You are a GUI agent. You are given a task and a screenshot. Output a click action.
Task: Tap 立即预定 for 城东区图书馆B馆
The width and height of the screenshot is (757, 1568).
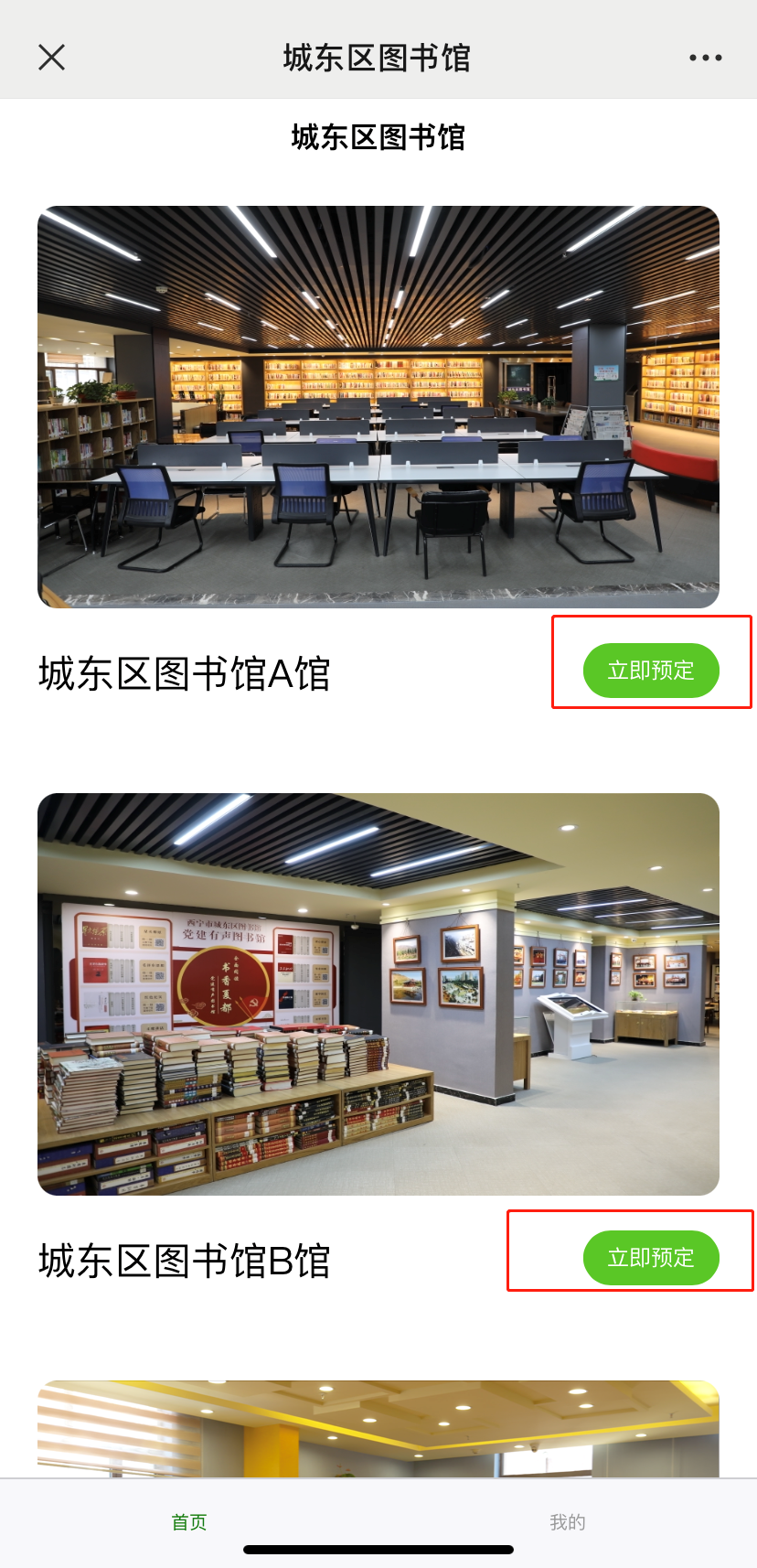click(x=651, y=1258)
